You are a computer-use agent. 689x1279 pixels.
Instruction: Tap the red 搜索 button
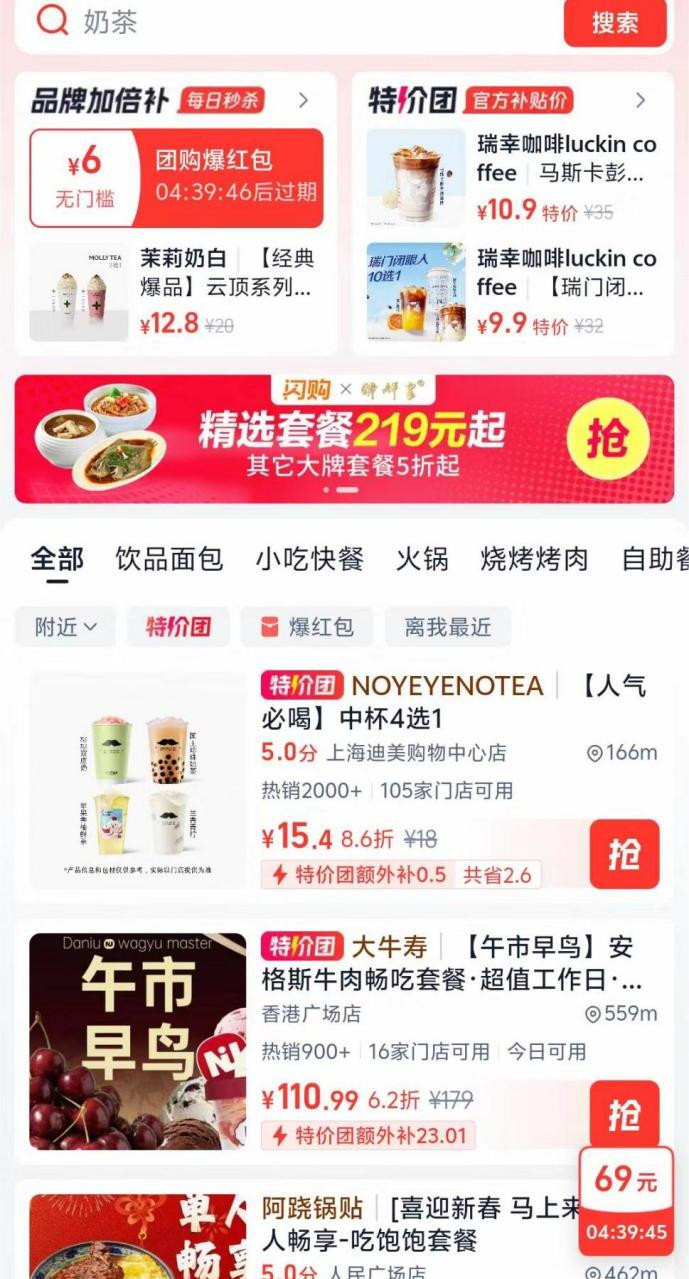tap(614, 22)
